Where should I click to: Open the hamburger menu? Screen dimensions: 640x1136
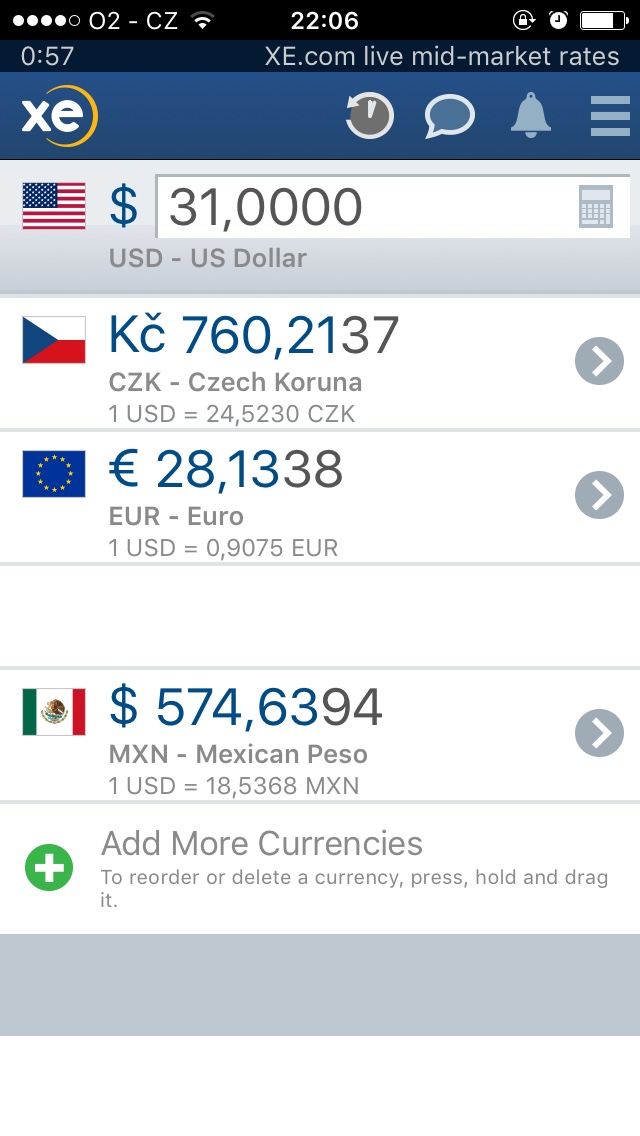point(610,116)
